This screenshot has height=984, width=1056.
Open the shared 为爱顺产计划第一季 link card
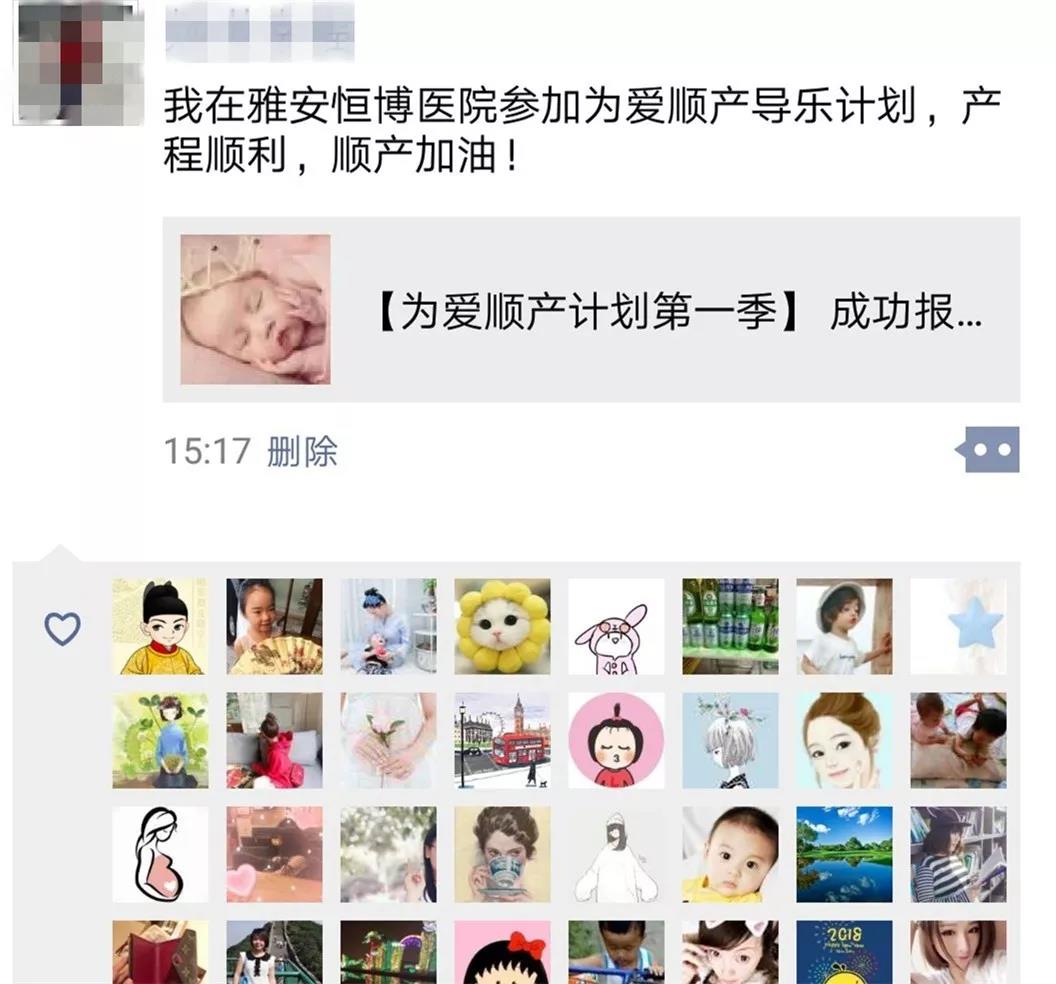pos(590,310)
